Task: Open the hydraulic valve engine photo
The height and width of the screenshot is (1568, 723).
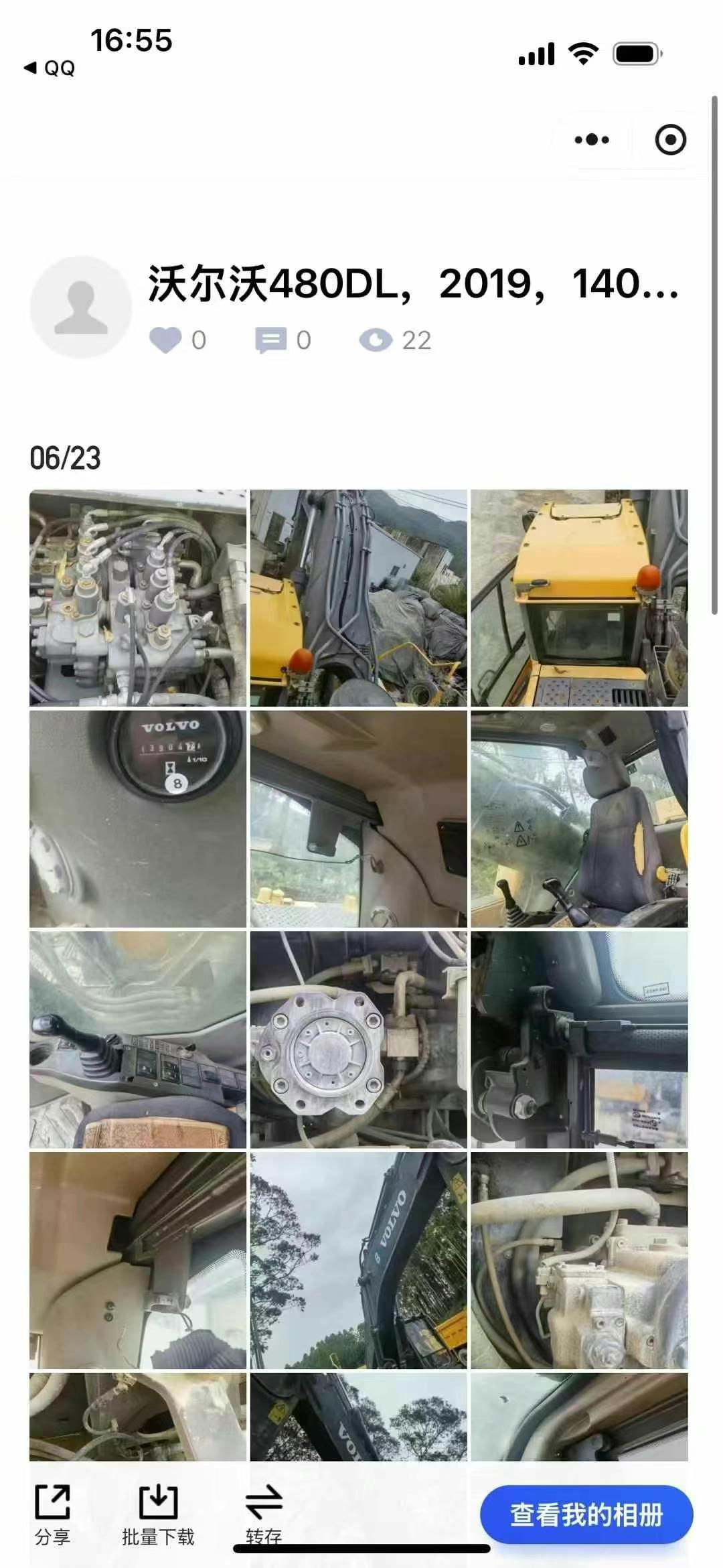Action: pos(138,598)
